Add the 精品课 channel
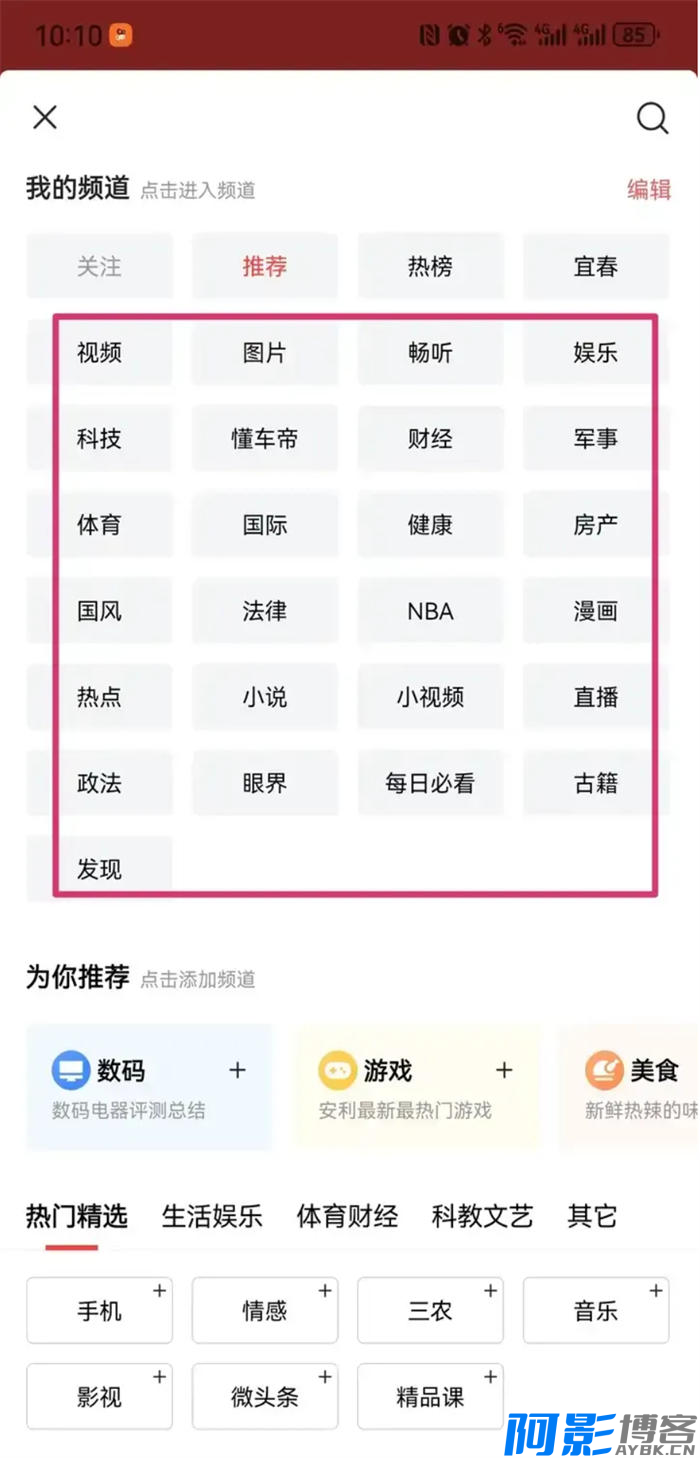 tap(430, 1396)
